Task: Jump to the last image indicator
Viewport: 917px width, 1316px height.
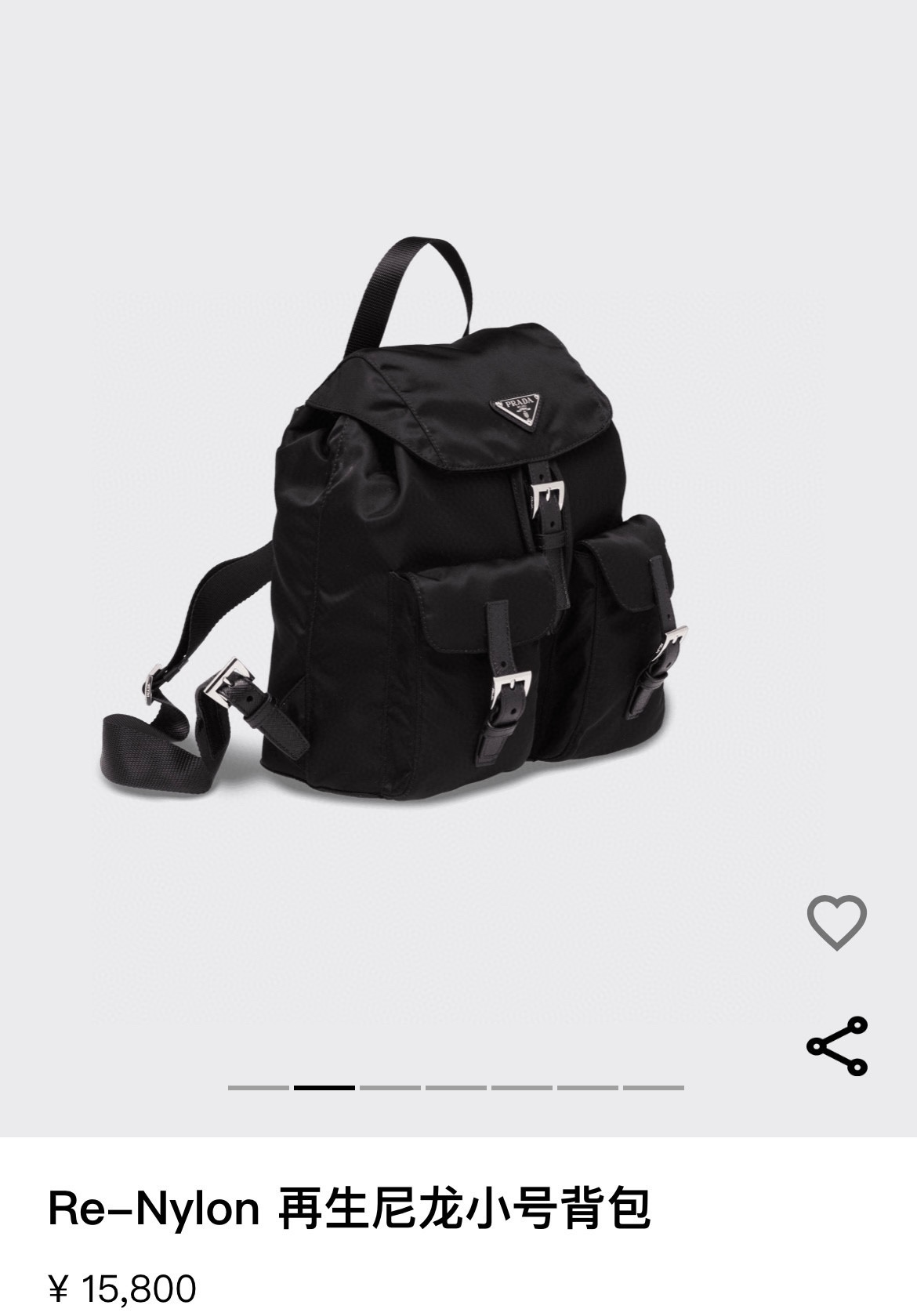Action: click(654, 1087)
